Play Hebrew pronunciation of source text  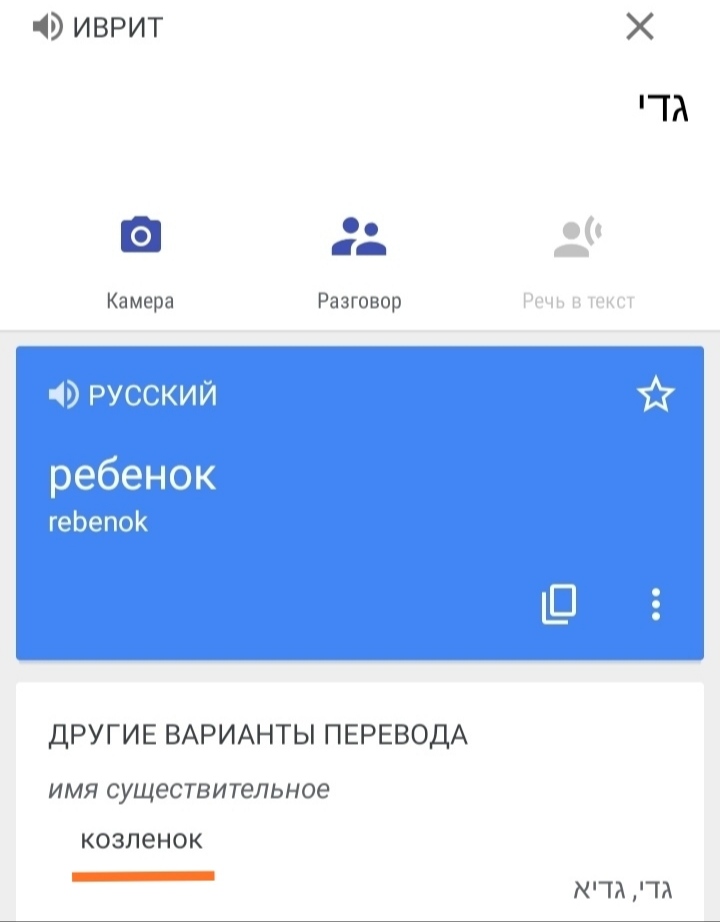(x=47, y=27)
